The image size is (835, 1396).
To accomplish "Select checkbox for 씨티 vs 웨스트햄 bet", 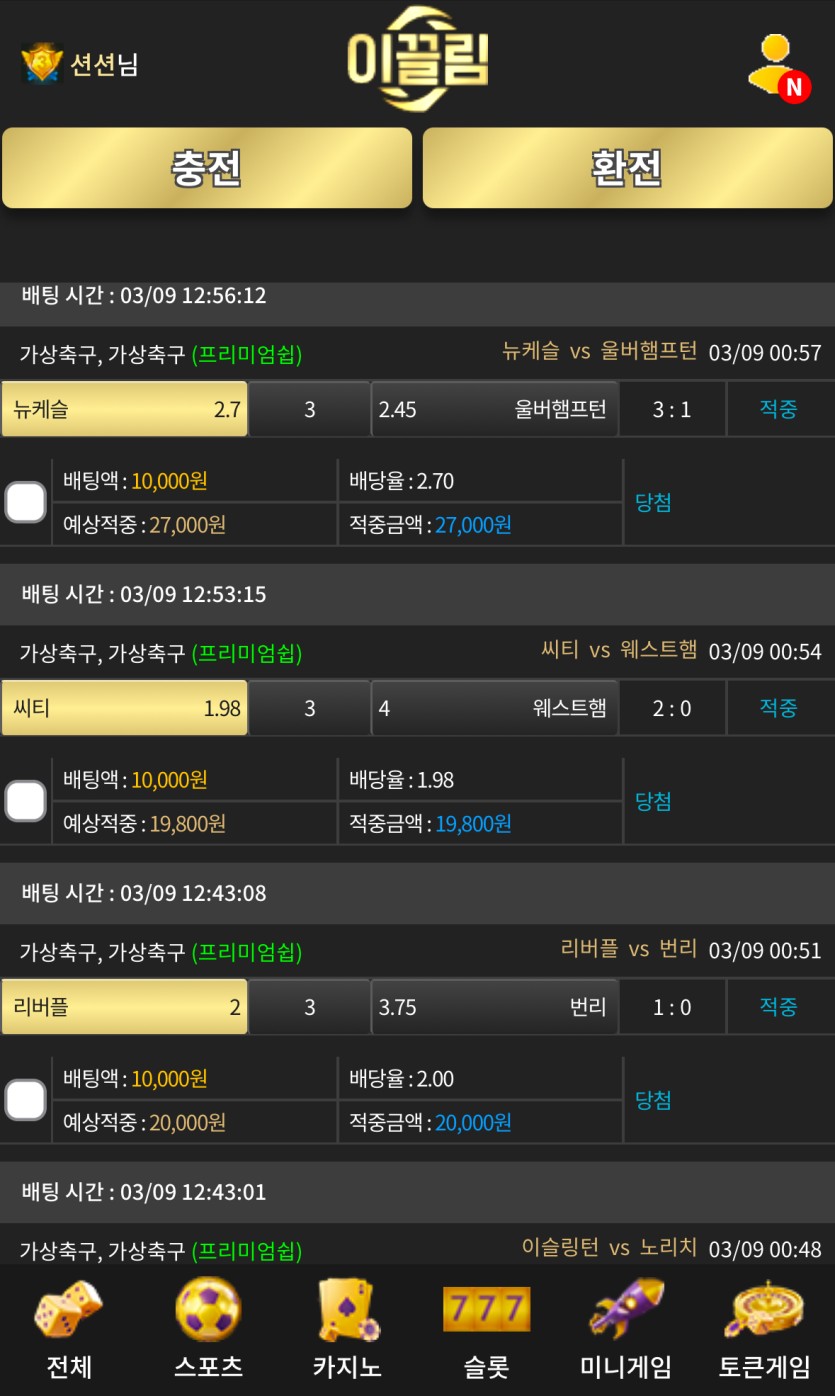I will click(x=26, y=801).
